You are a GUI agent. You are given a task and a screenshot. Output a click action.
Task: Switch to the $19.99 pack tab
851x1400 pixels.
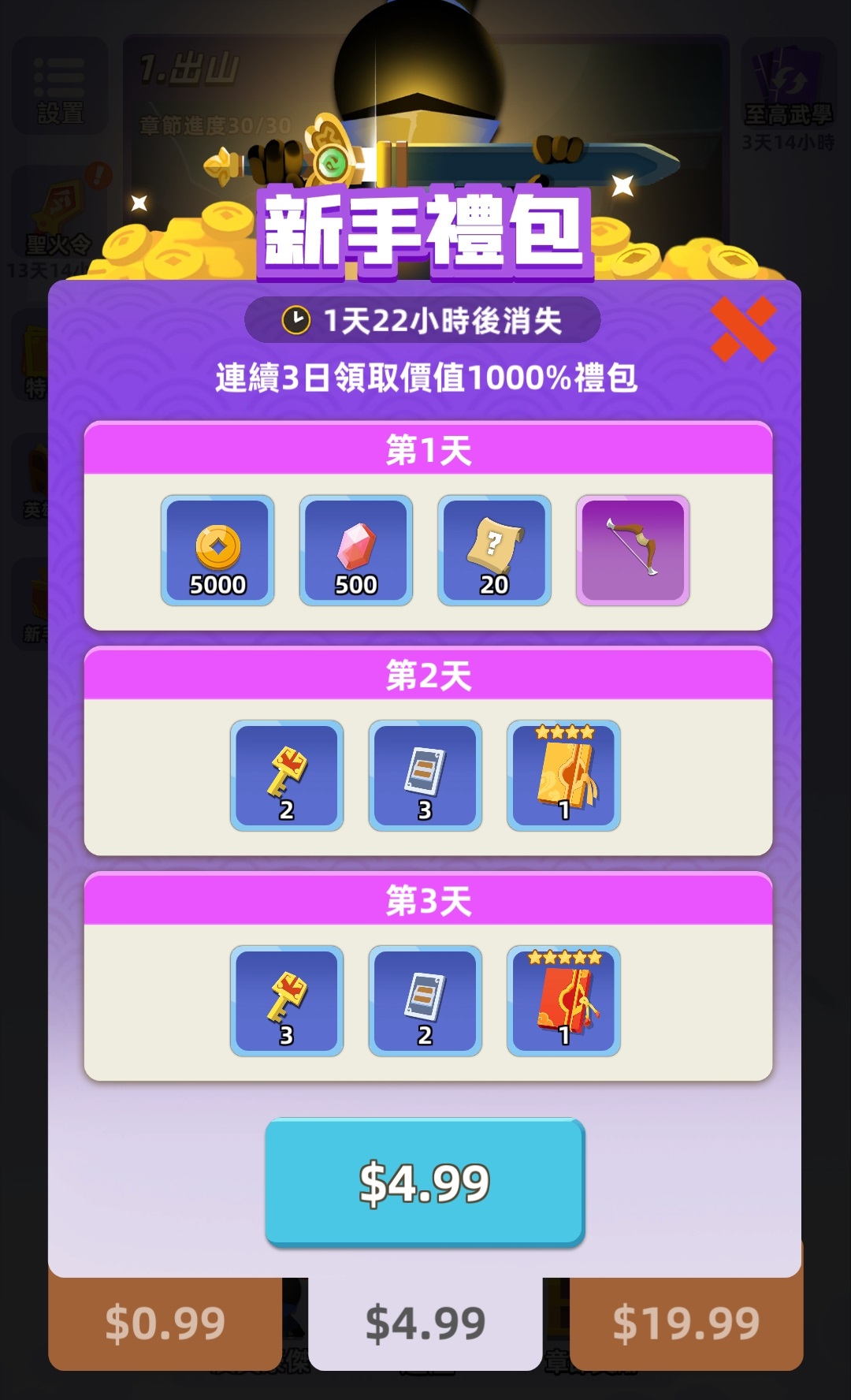[x=686, y=1324]
